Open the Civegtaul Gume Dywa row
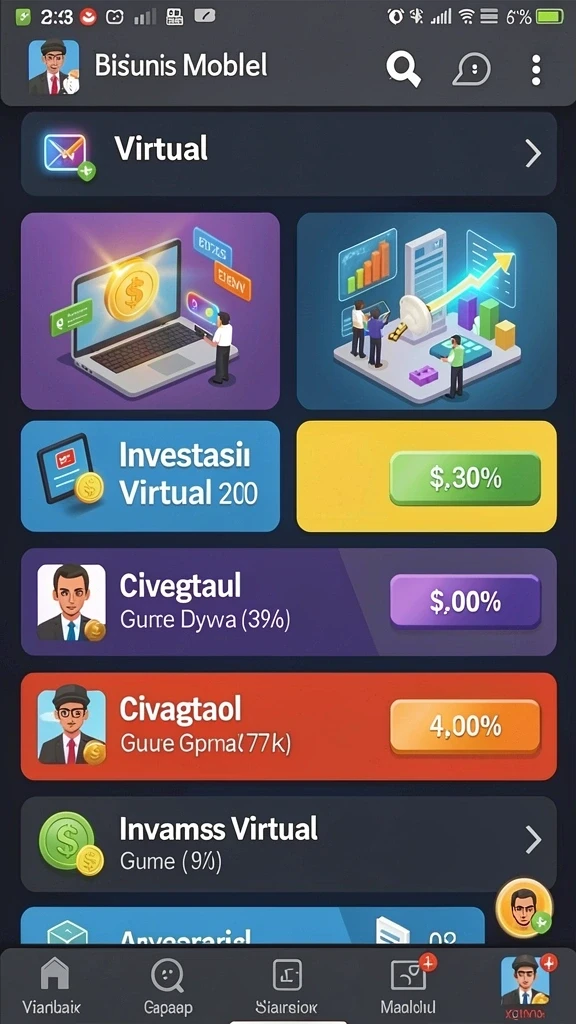The width and height of the screenshot is (576, 1024). click(x=289, y=601)
